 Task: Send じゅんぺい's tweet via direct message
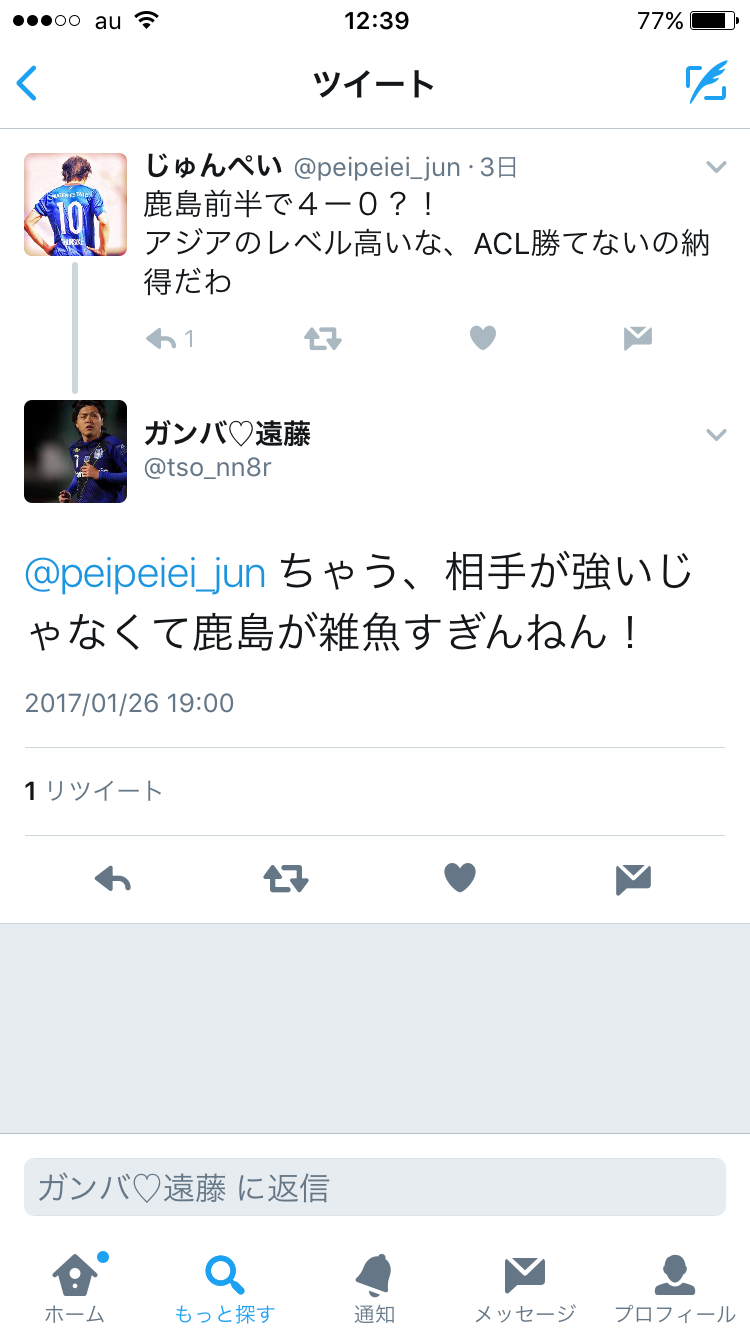pos(638,340)
